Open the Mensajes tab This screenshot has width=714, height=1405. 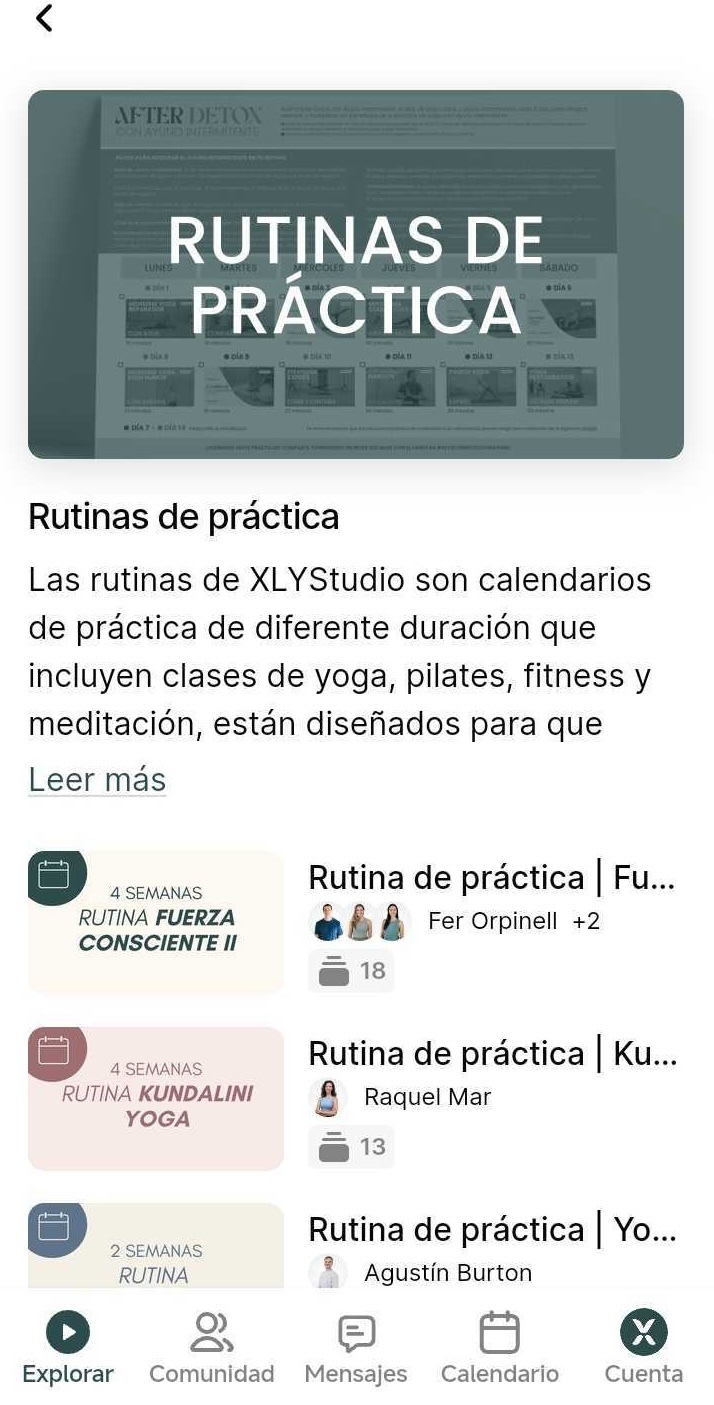point(356,1347)
